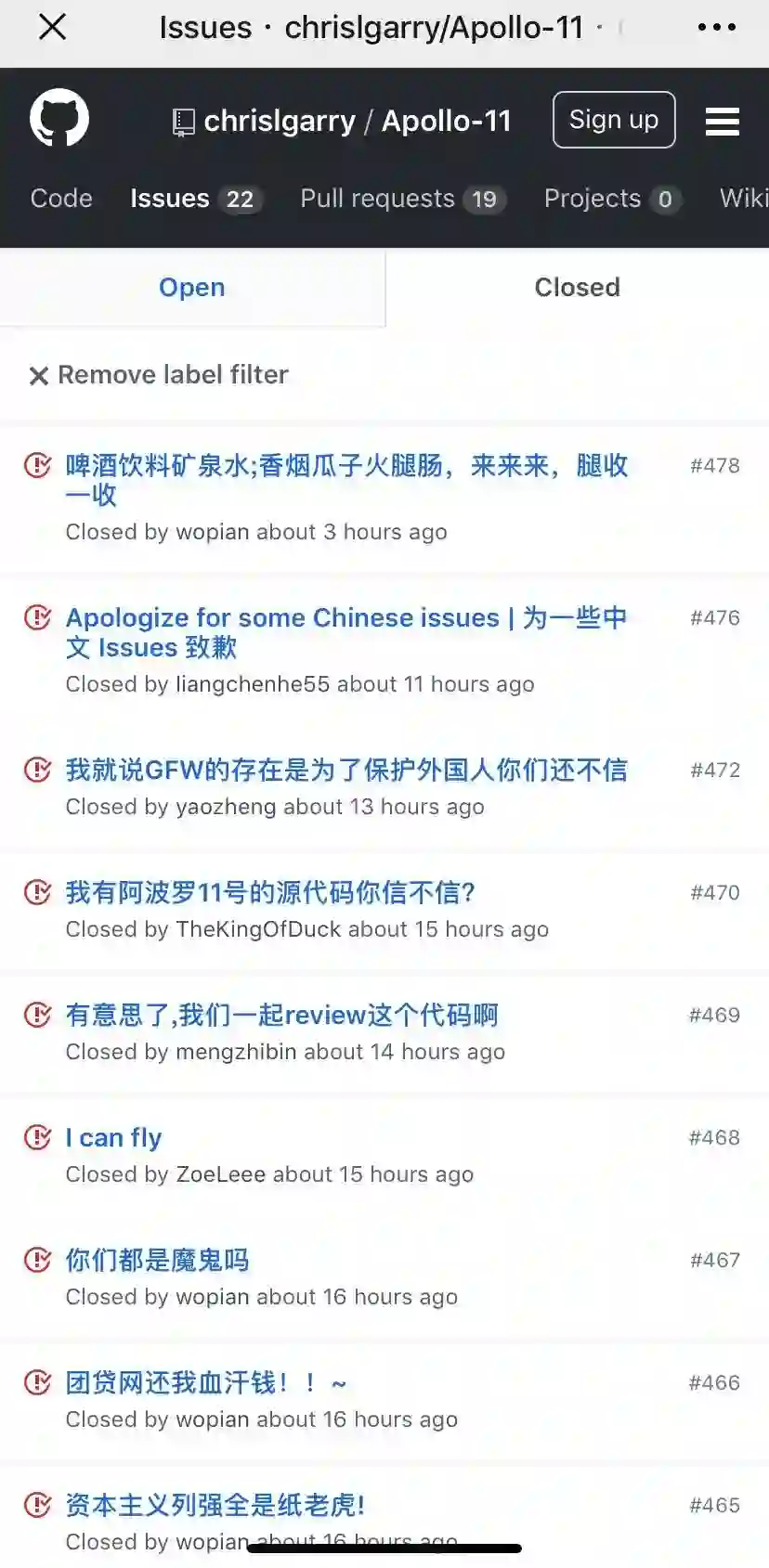Open the three-dot overflow menu
The image size is (769, 1568).
(x=716, y=28)
